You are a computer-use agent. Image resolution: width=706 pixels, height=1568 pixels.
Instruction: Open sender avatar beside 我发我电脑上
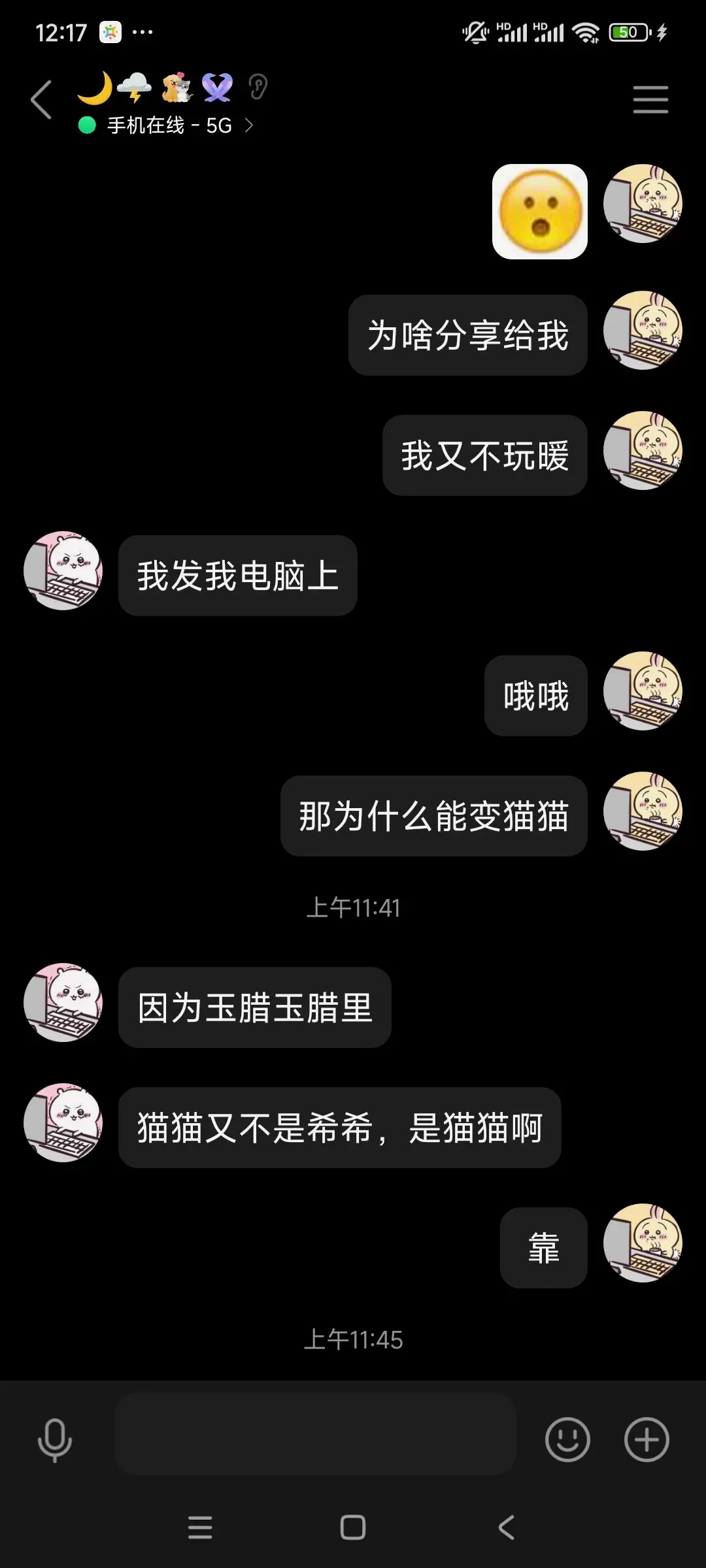(x=63, y=570)
